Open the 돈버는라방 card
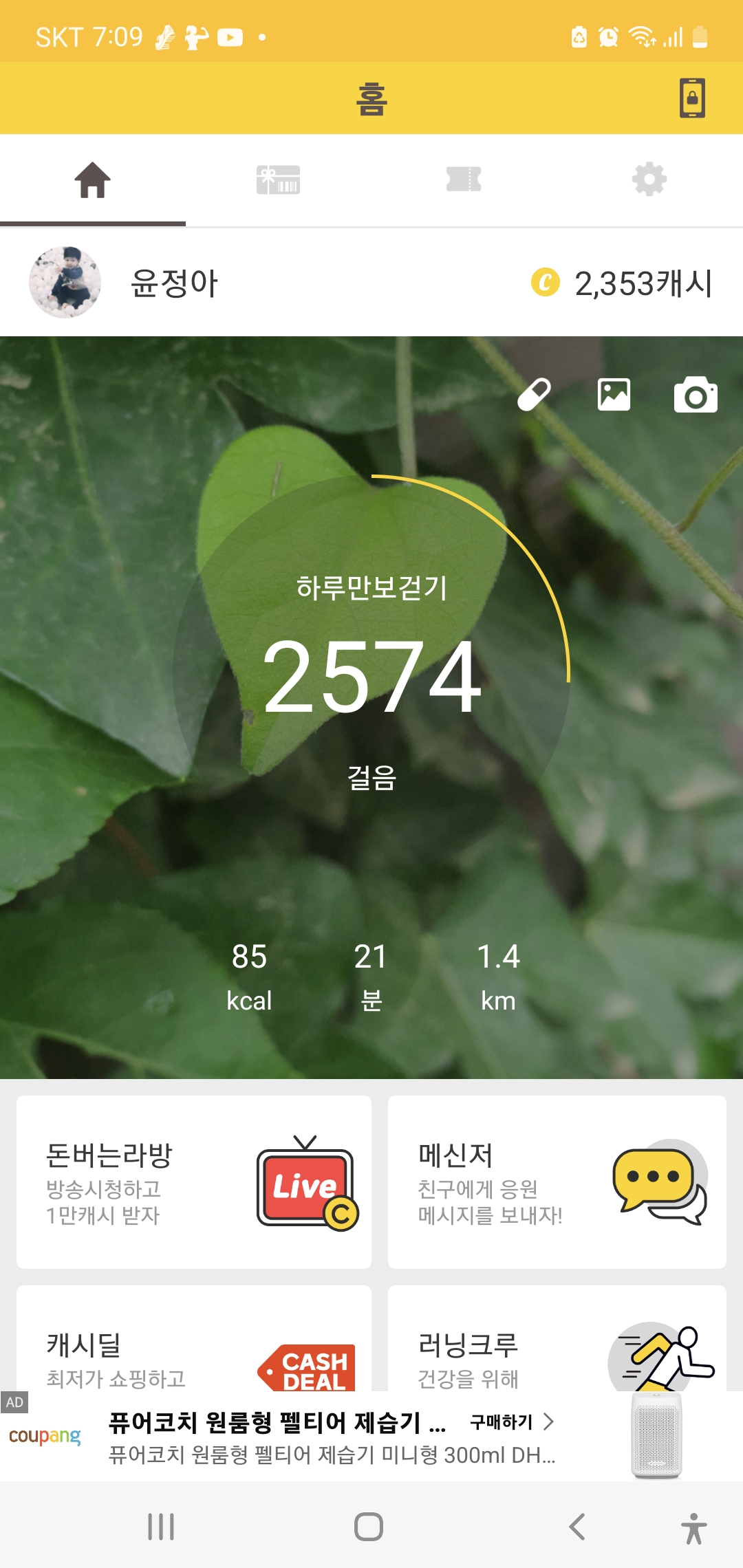Screen dimensions: 743x1568 (x=194, y=1182)
